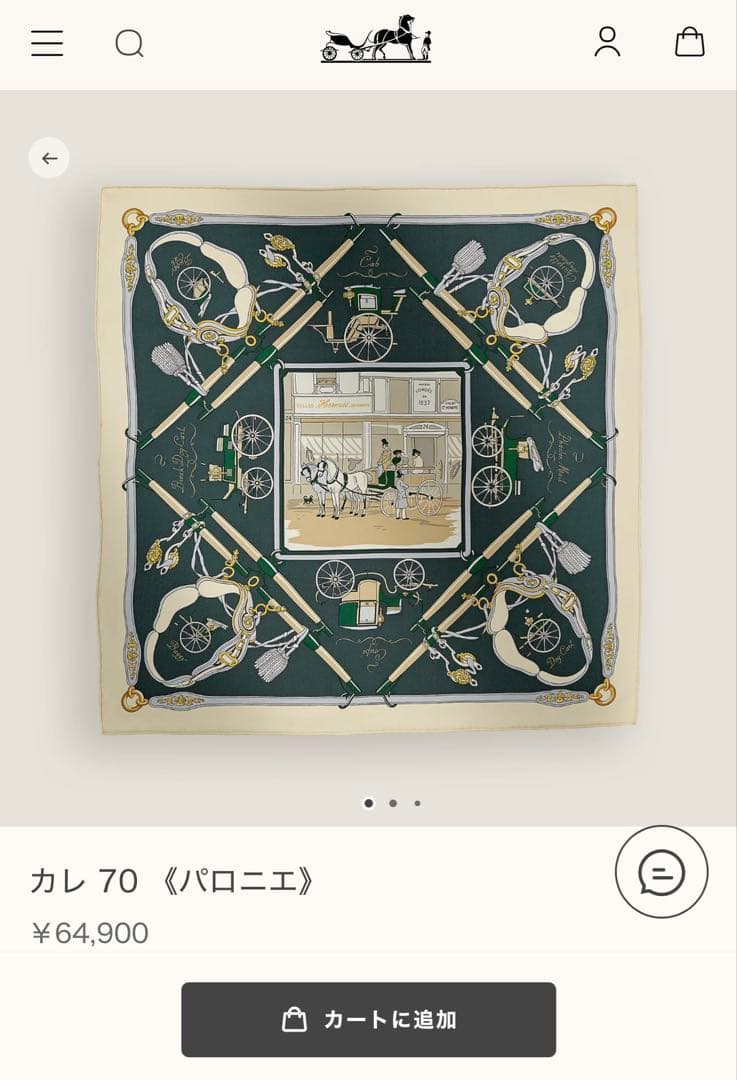Screen dimensions: 737x1080
Task: Open the shopping bag
Action: [x=689, y=42]
